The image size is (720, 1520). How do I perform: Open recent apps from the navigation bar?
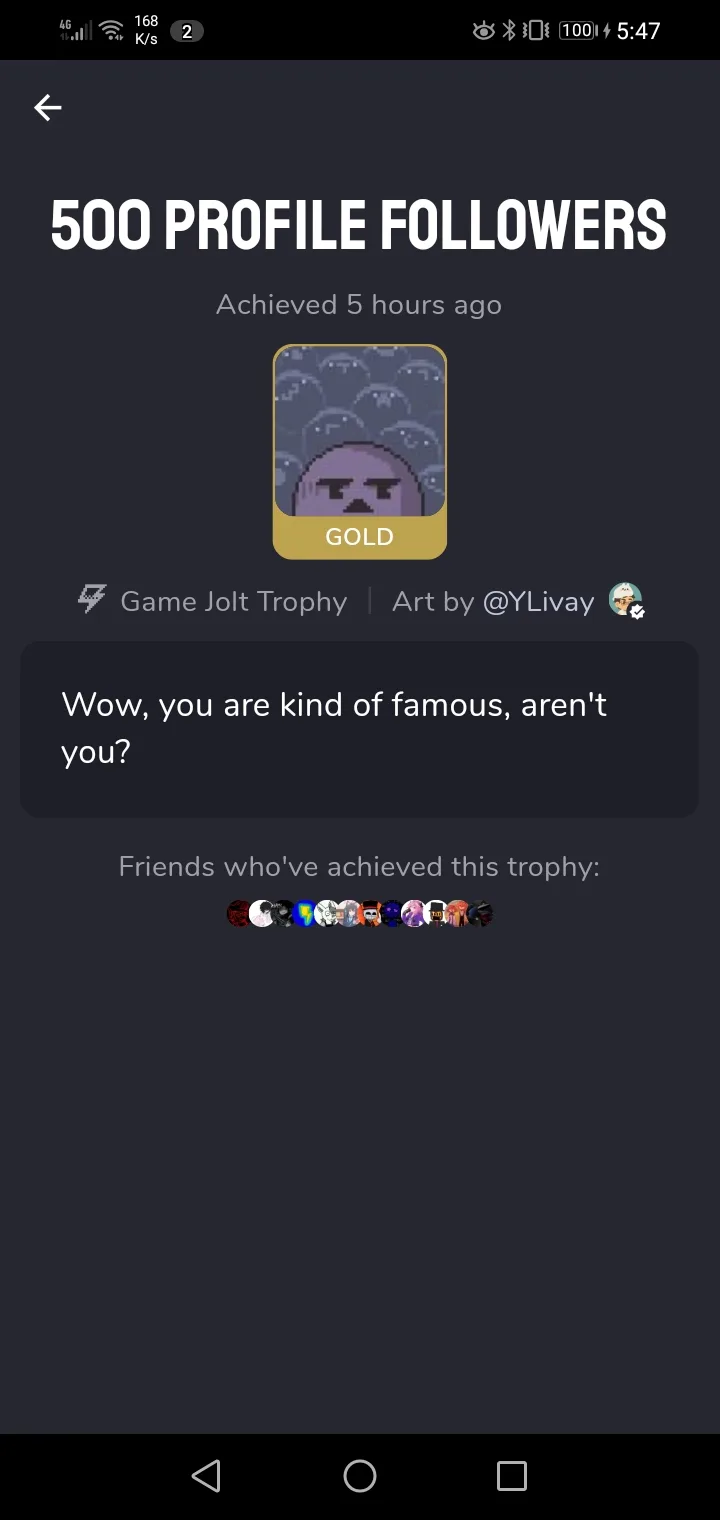tap(512, 1475)
